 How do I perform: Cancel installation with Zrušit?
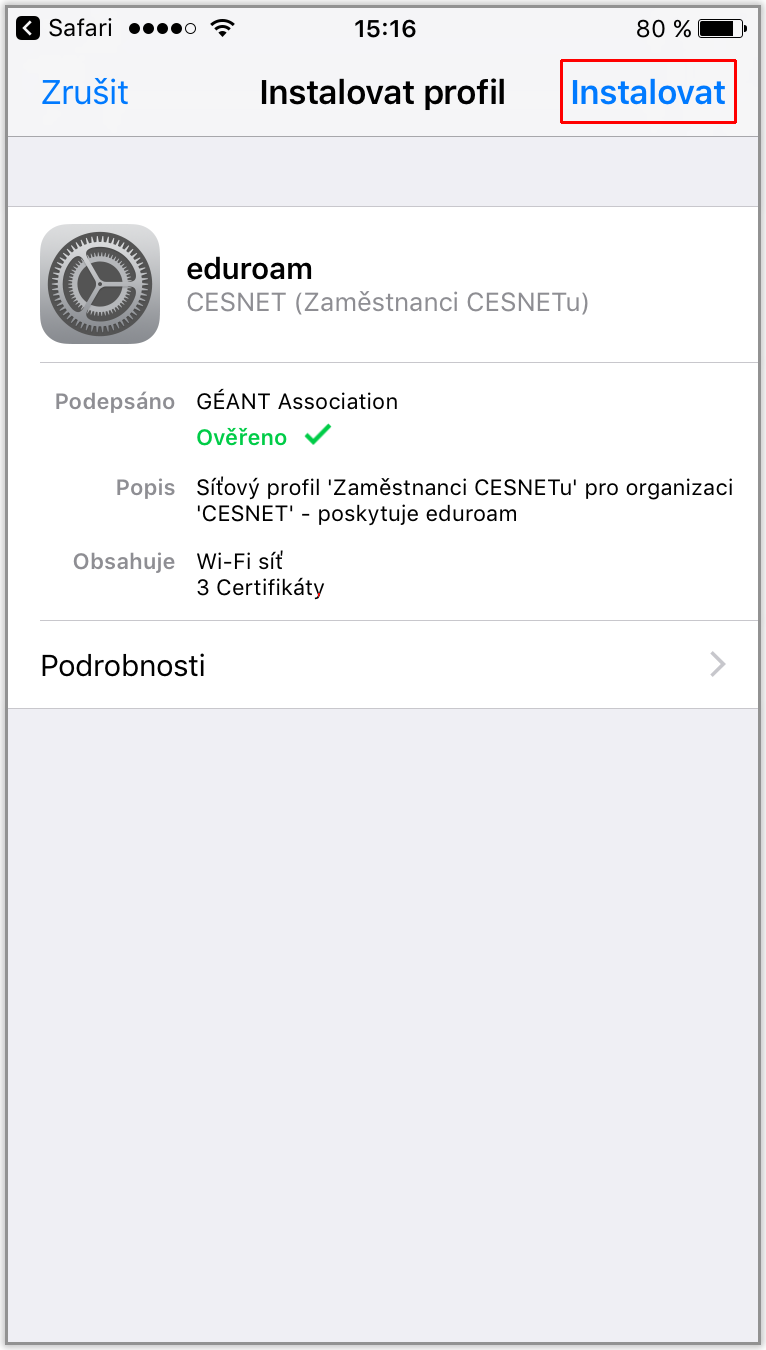tap(85, 92)
